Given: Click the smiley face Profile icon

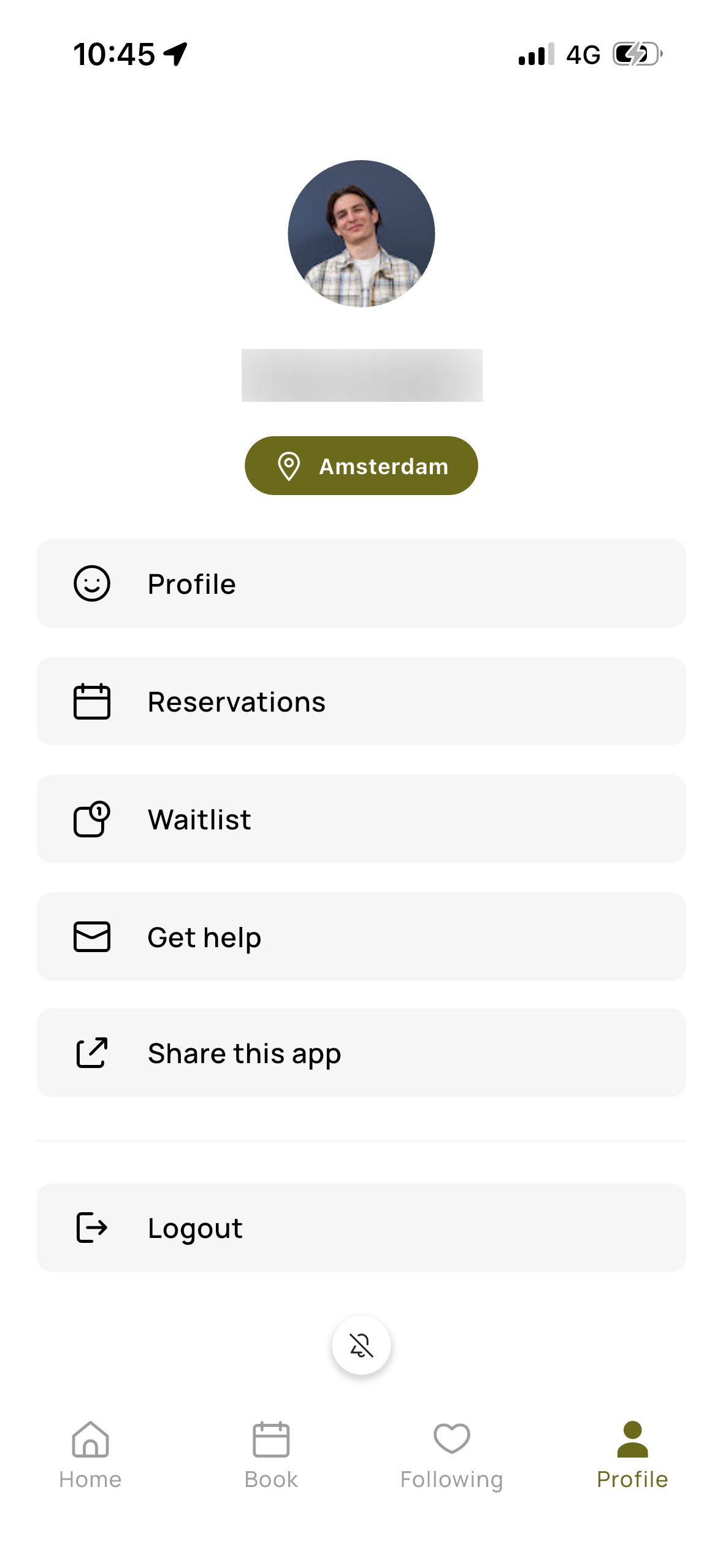Looking at the screenshot, I should [x=92, y=583].
